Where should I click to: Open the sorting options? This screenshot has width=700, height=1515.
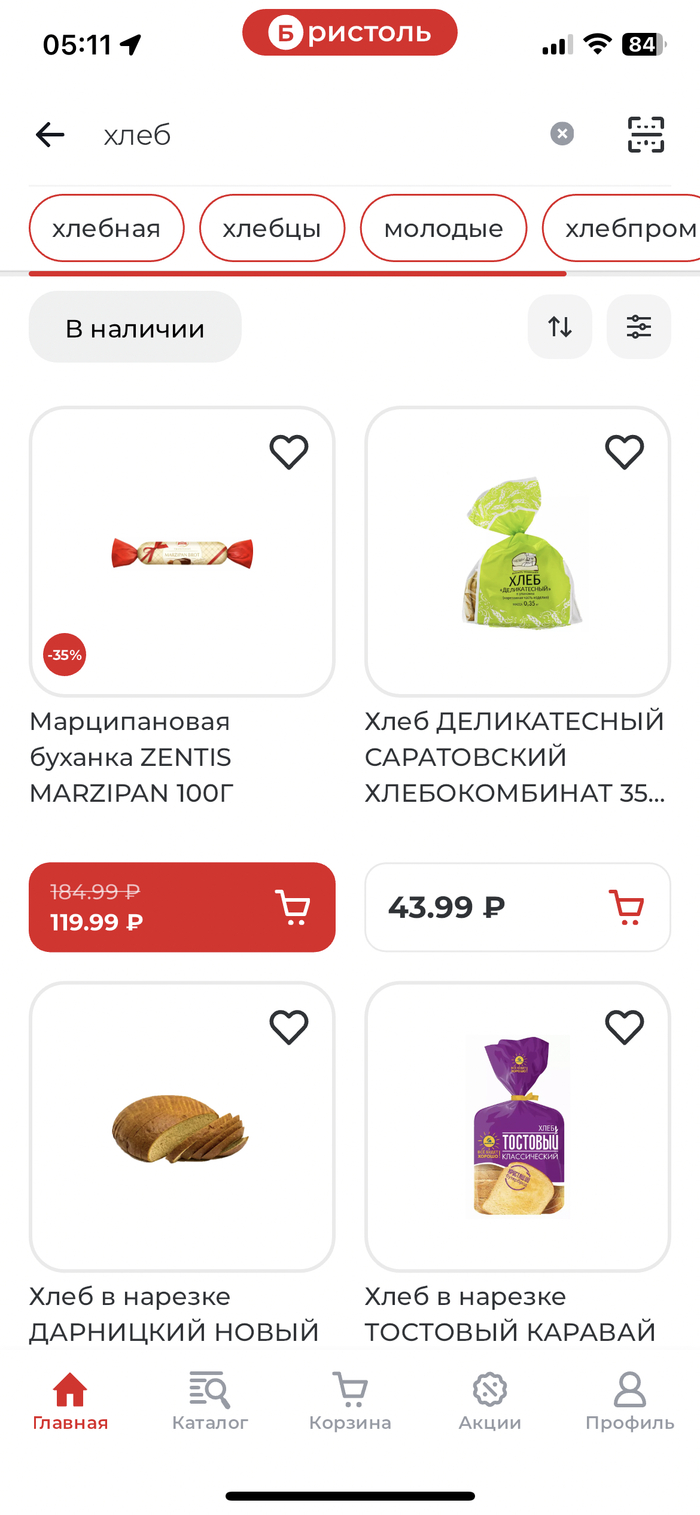pos(560,327)
